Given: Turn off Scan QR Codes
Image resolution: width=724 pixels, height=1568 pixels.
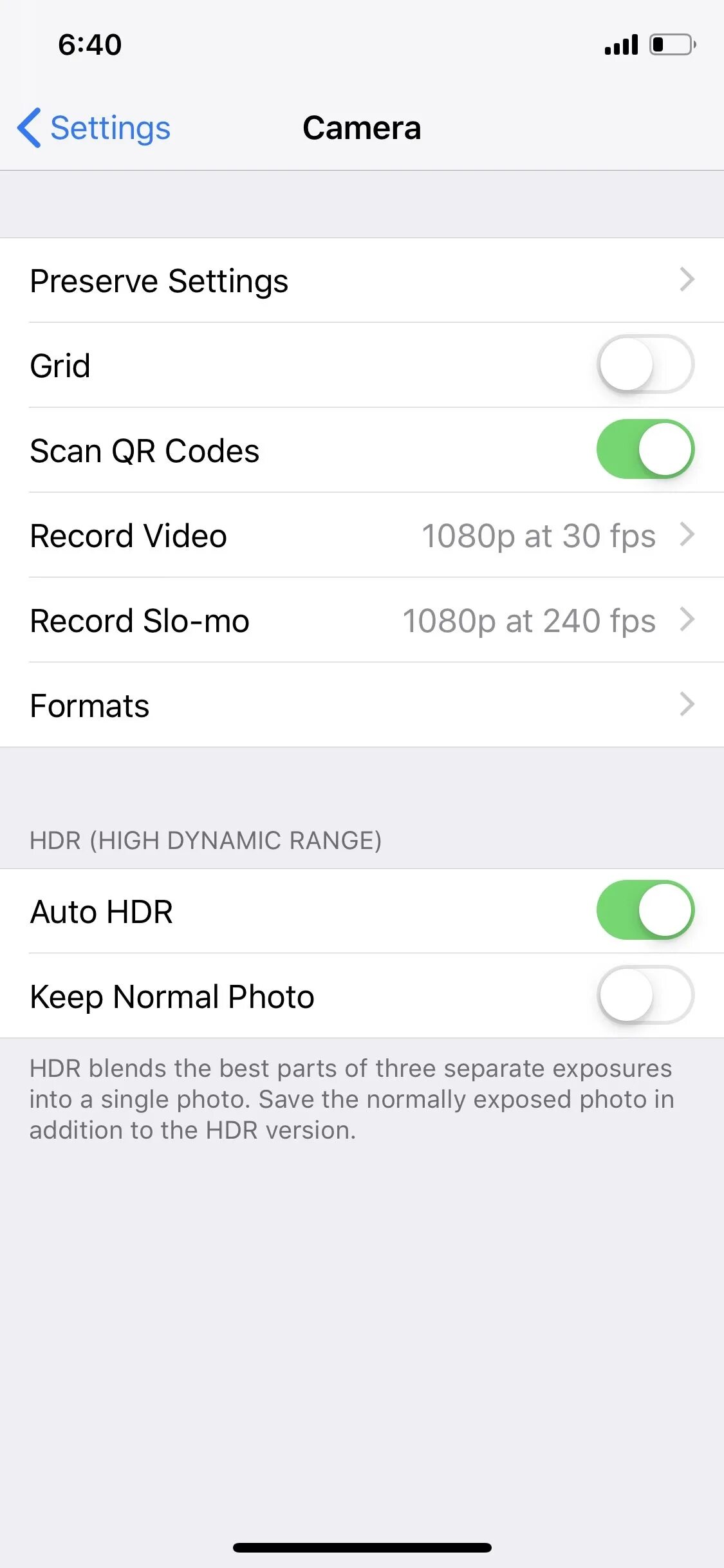Looking at the screenshot, I should (x=645, y=449).
